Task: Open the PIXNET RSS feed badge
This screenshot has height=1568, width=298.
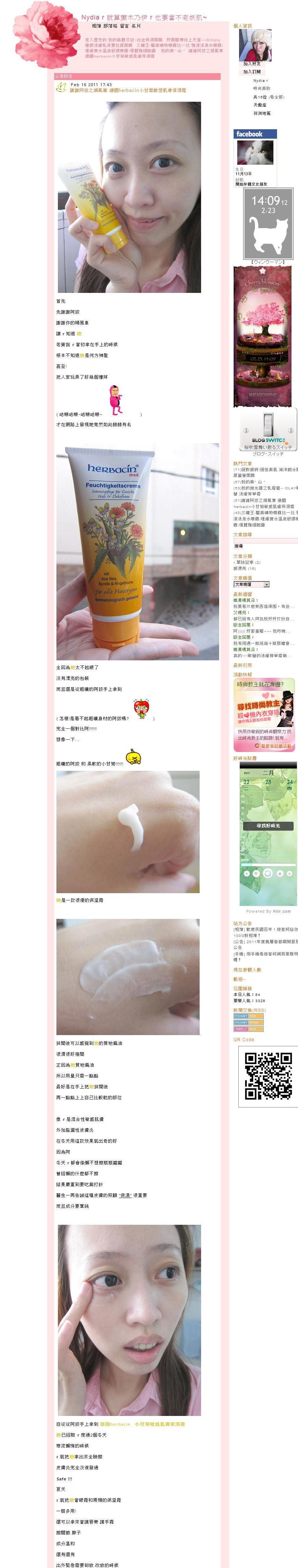Action: (248, 1016)
